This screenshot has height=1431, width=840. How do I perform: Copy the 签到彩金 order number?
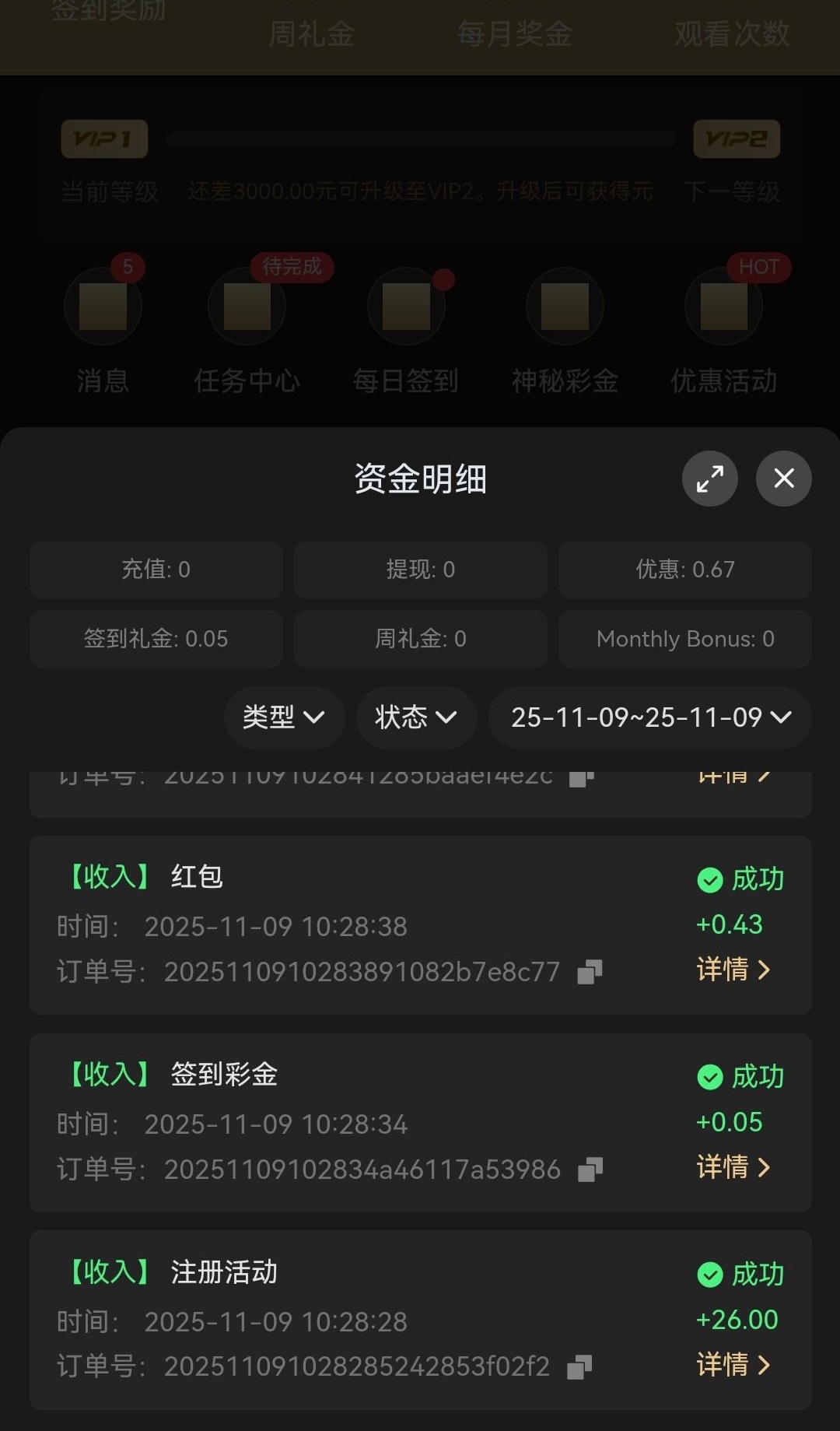click(x=590, y=1170)
